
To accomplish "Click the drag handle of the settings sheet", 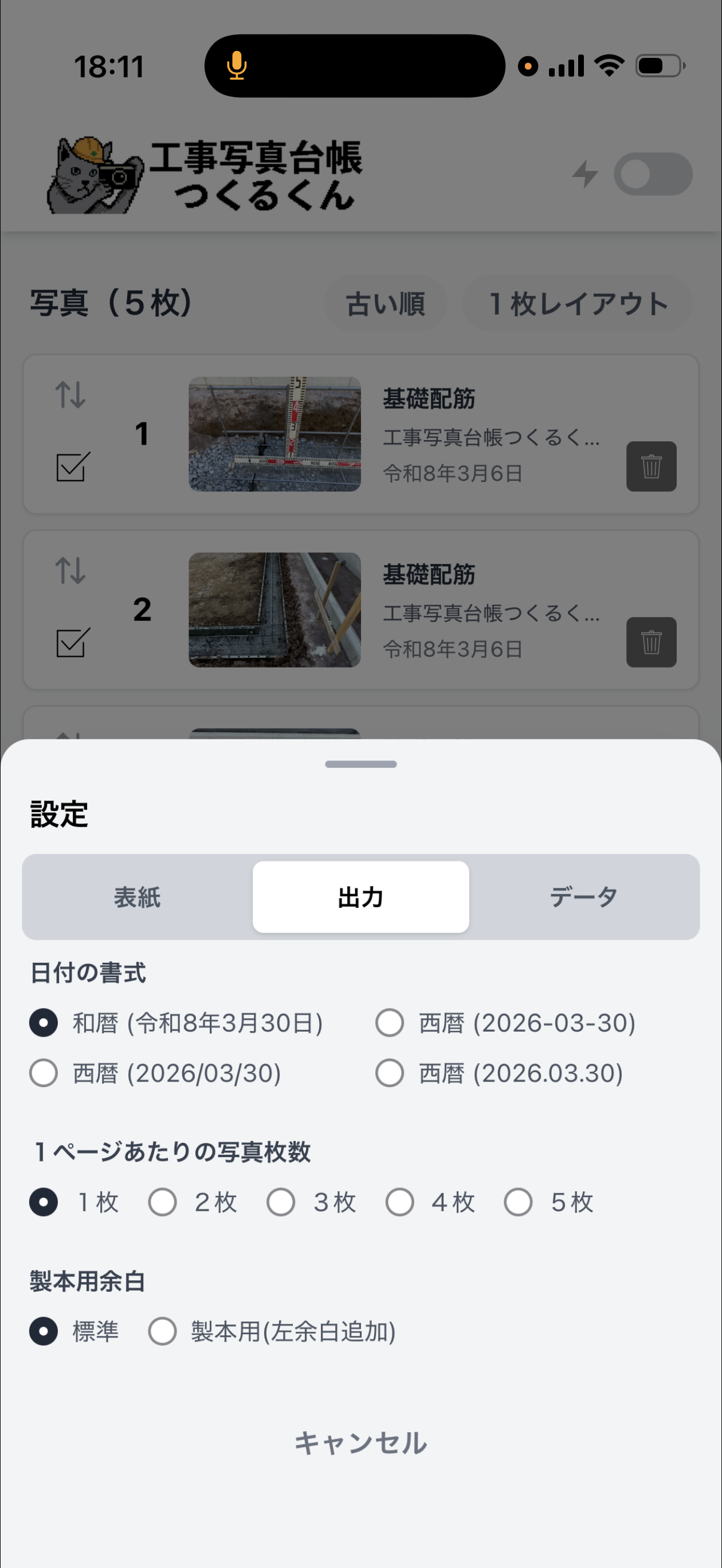I will (x=360, y=764).
